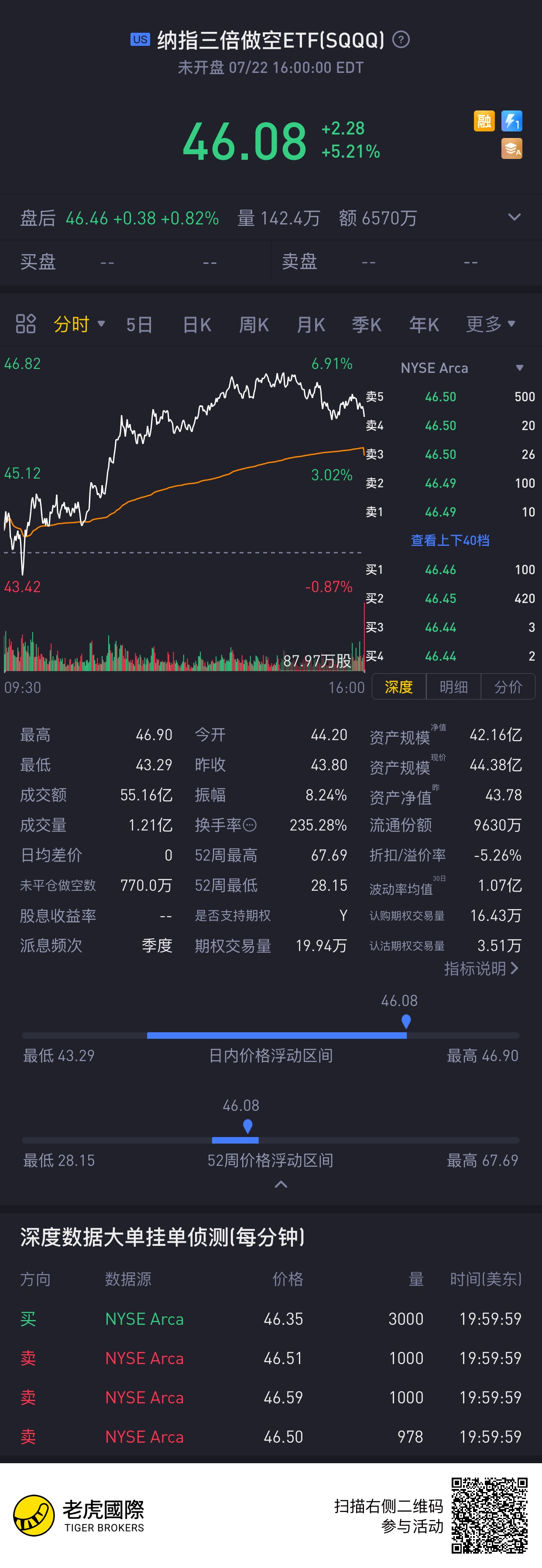542x1568 pixels.
Task: Tap the orange 融 margin badge
Action: 484,121
